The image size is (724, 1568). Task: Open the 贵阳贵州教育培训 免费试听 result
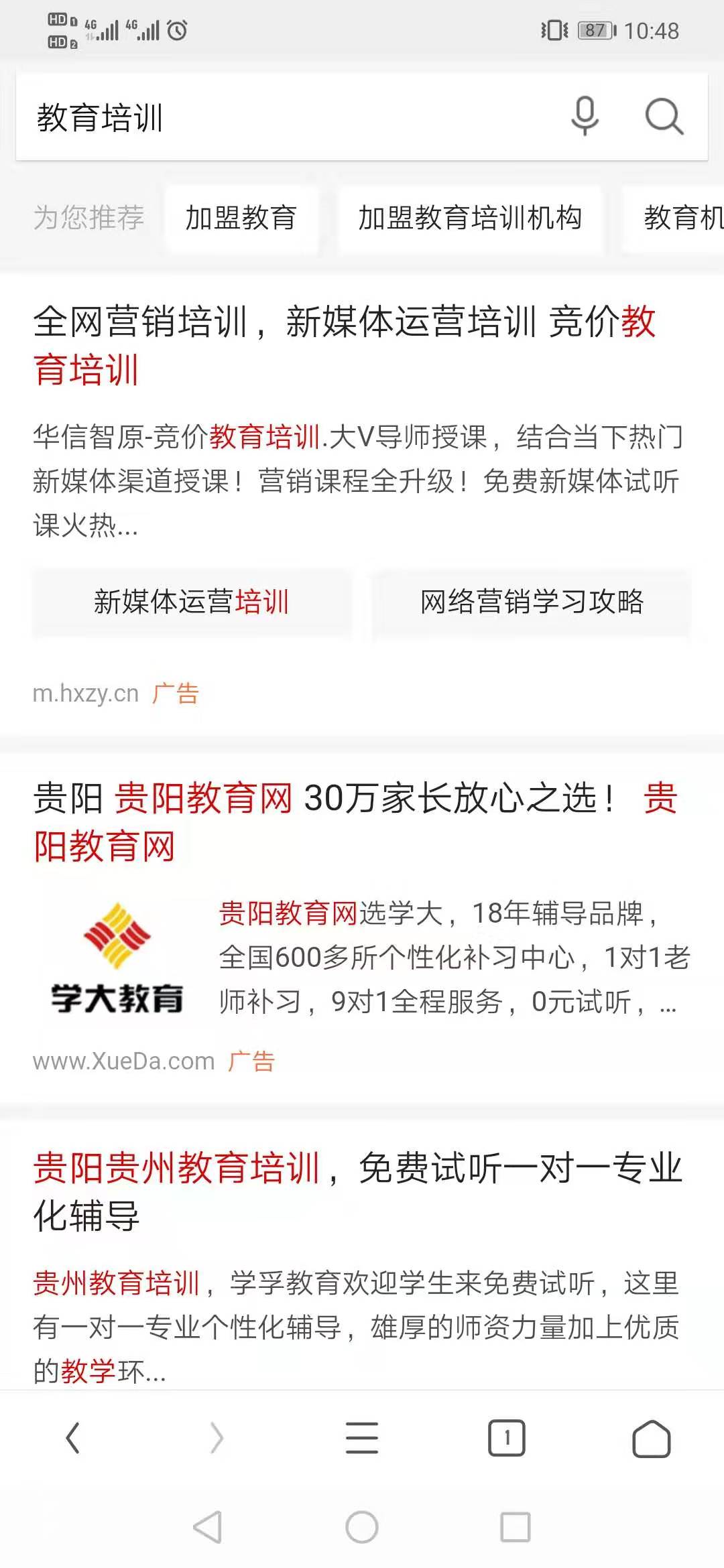click(x=357, y=1191)
